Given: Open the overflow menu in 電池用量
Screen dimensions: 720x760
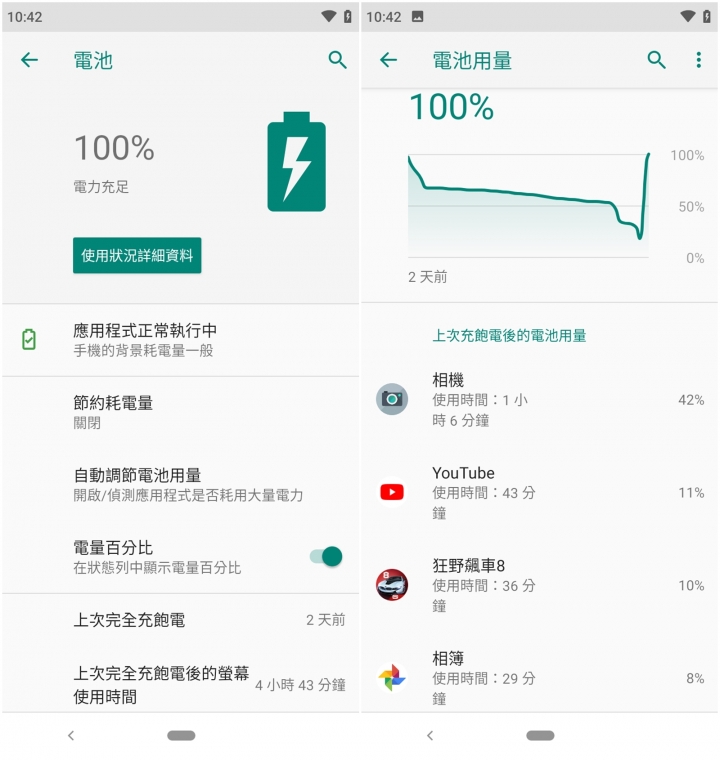Looking at the screenshot, I should pyautogui.click(x=698, y=60).
